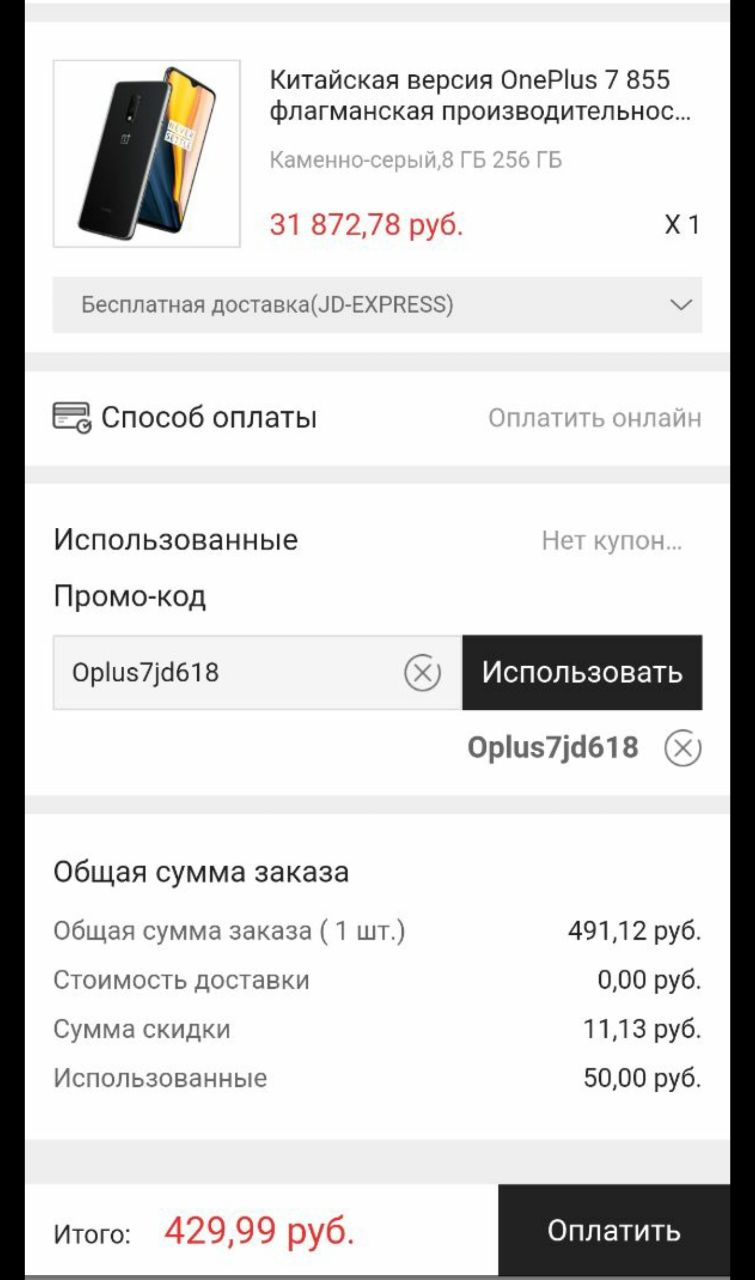Open the Использованные coupons row
755x1280 pixels.
378,541
